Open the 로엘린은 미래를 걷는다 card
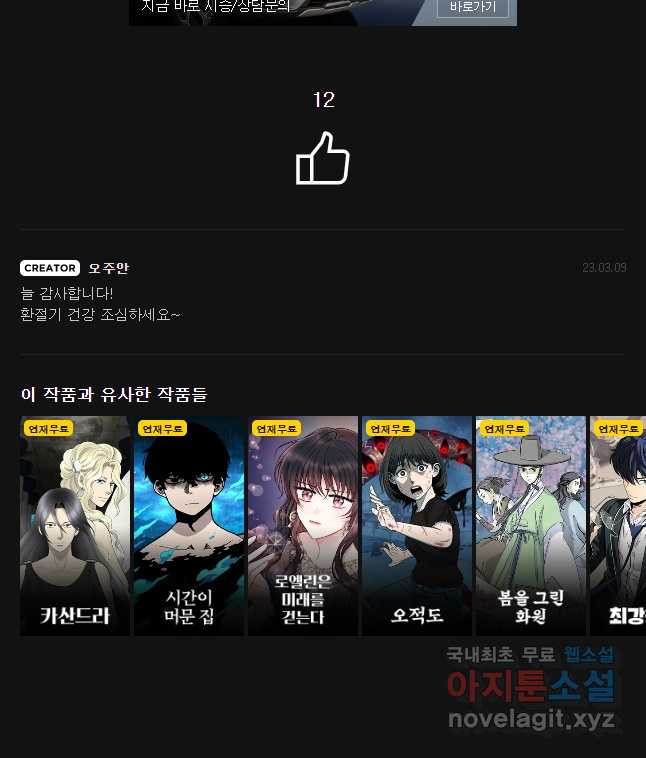This screenshot has height=758, width=646. [303, 526]
